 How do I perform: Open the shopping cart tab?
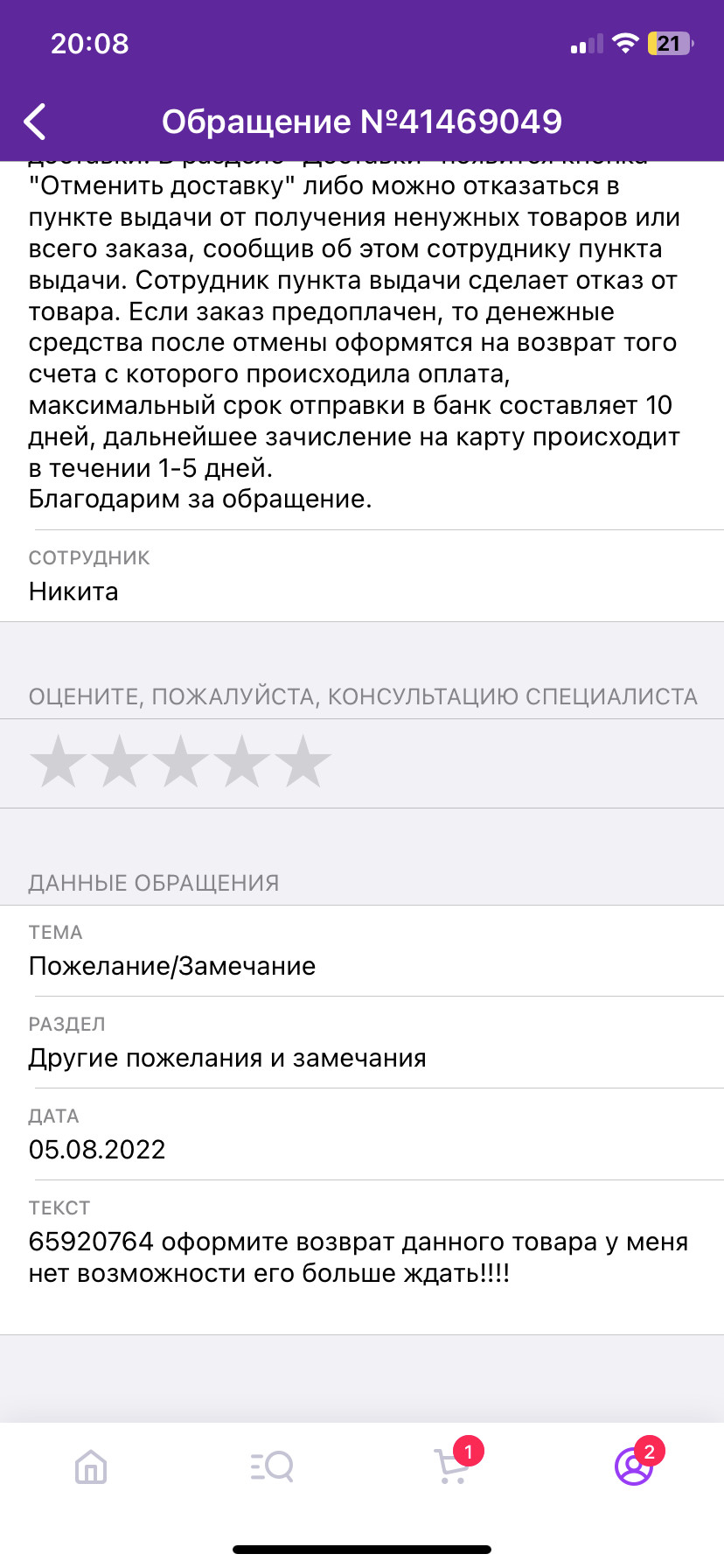pyautogui.click(x=452, y=1466)
